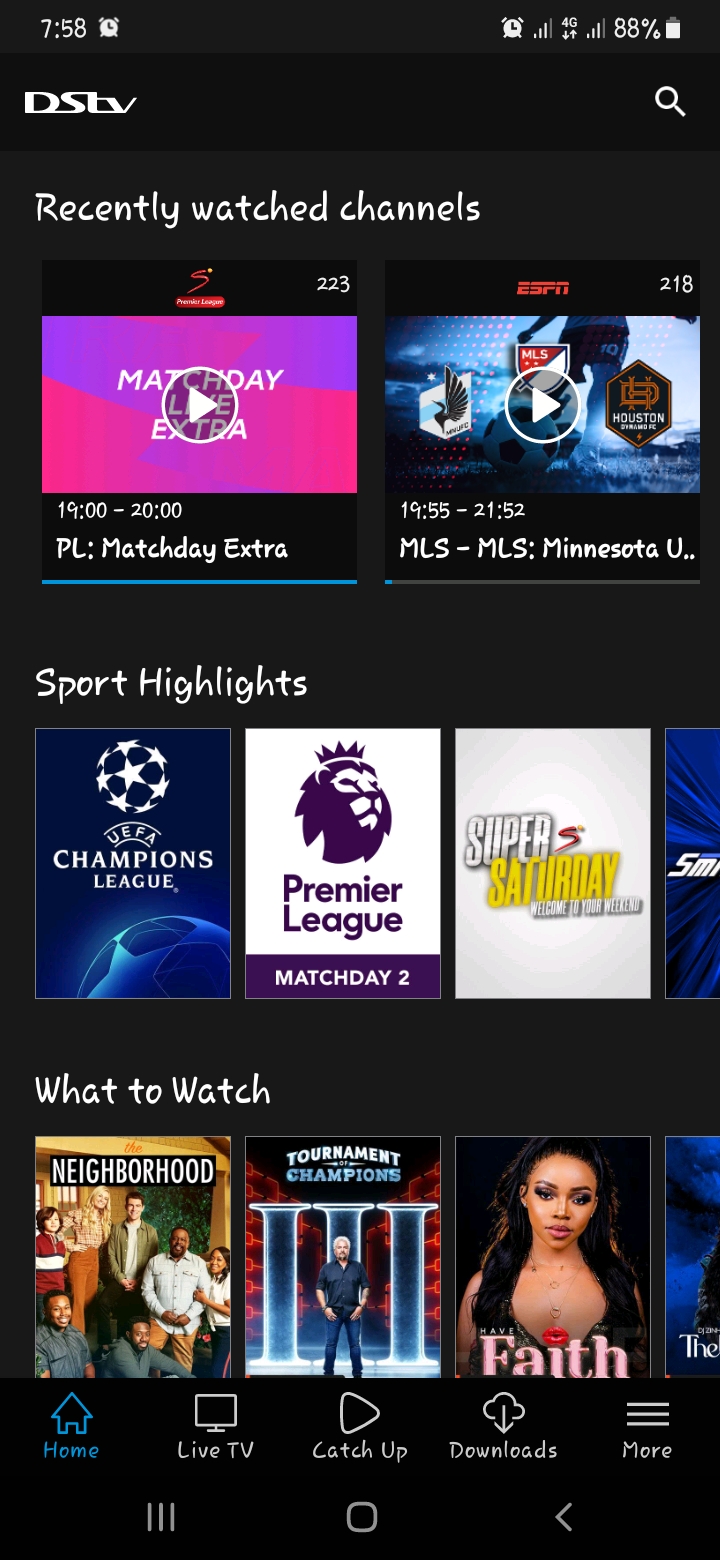Play PL: Matchday Extra on channel 223
This screenshot has width=720, height=1560.
pyautogui.click(x=199, y=404)
